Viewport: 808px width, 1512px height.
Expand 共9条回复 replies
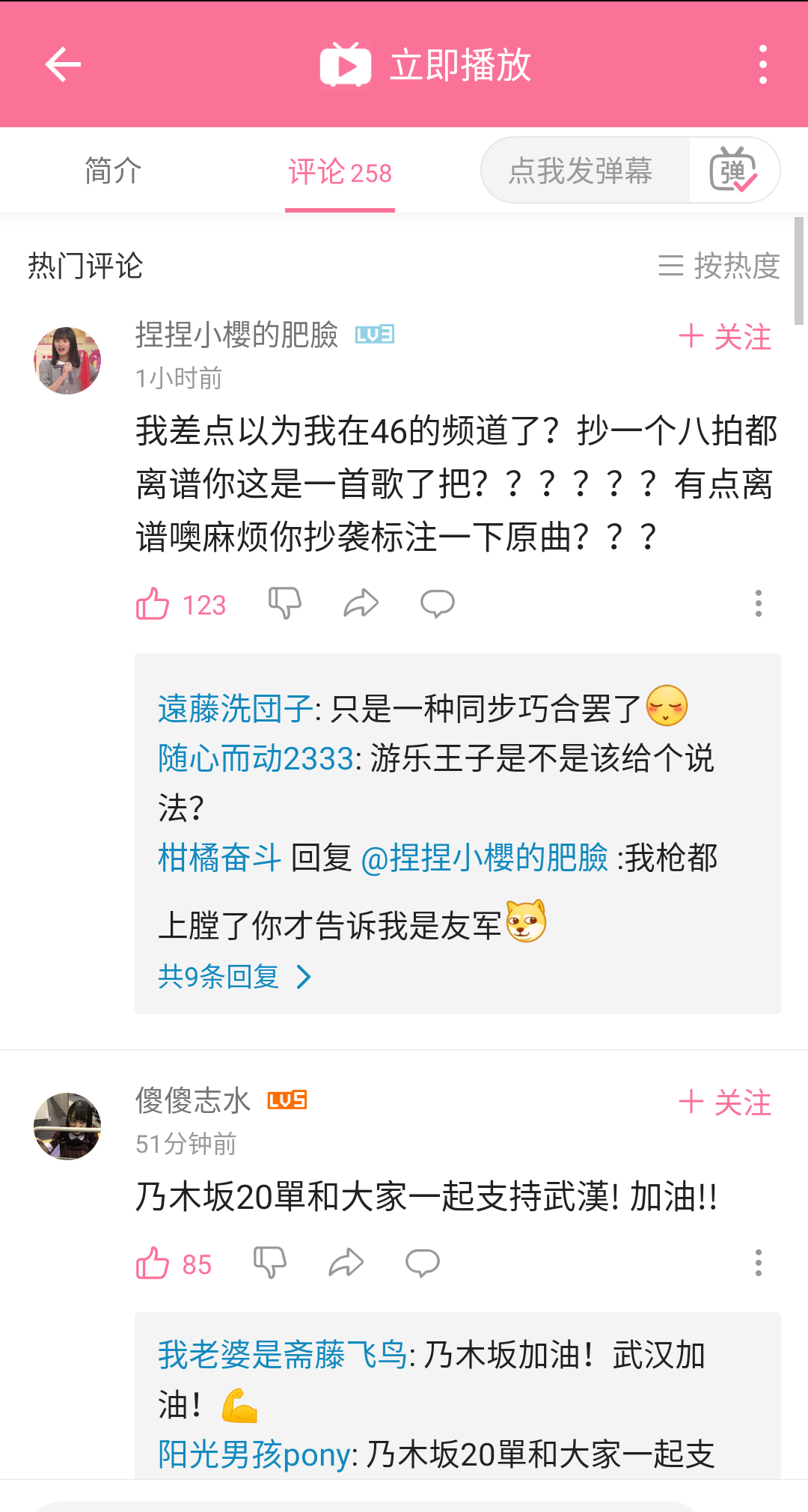(233, 977)
